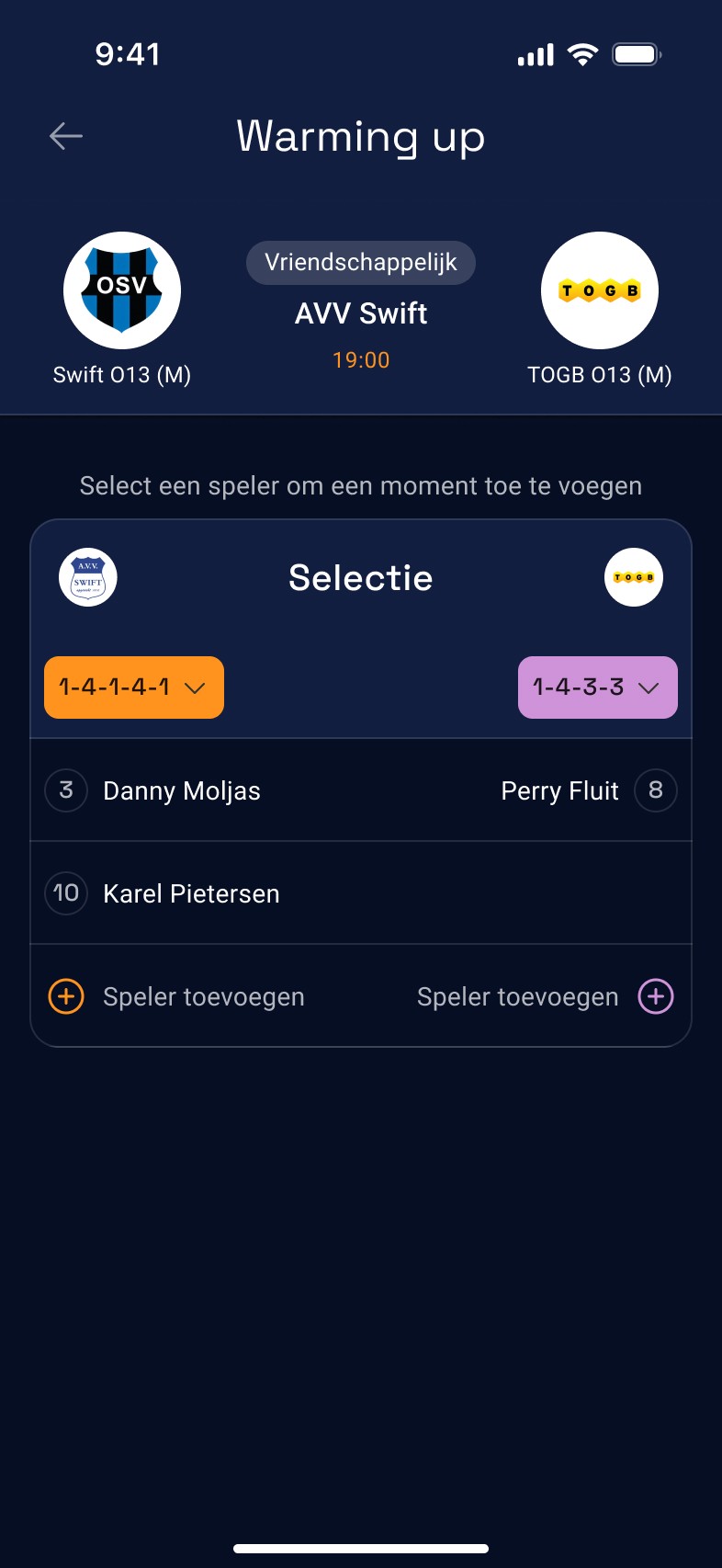
Task: Click Danny Moljas jersey number 3 badge
Action: click(x=65, y=790)
